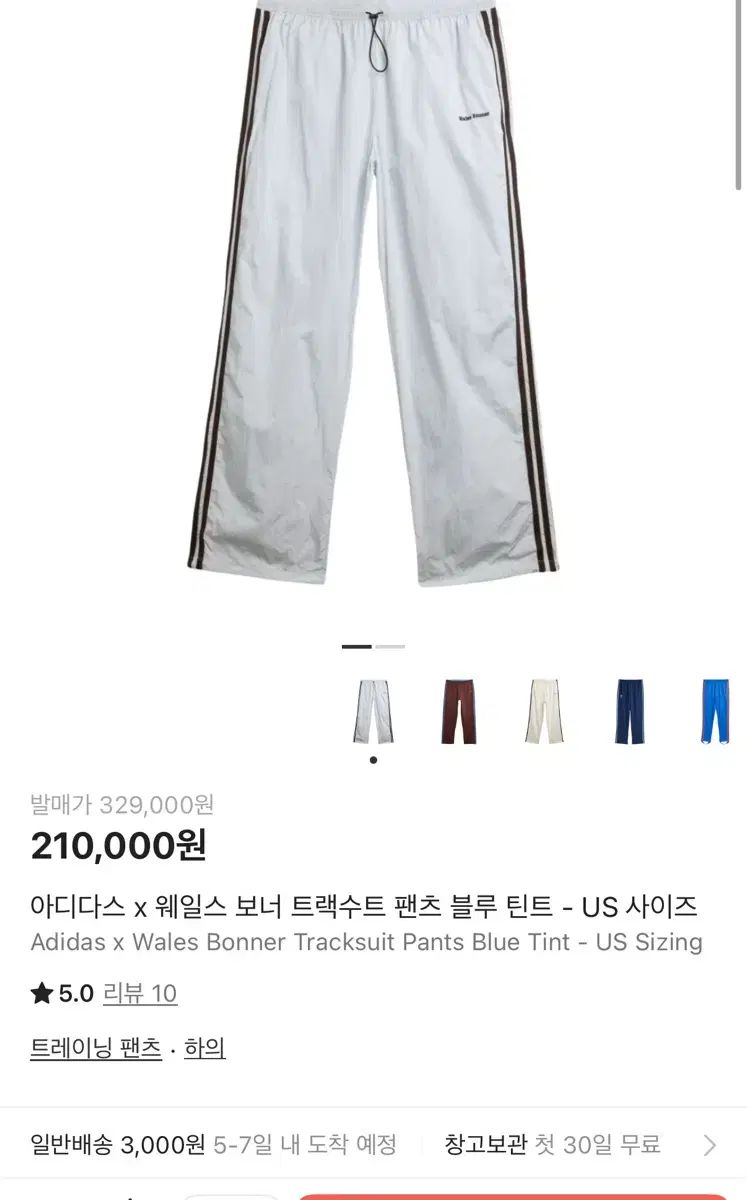Viewport: 747px width, 1200px height.
Task: Select the burgundy color variant thumbnail
Action: coord(459,711)
